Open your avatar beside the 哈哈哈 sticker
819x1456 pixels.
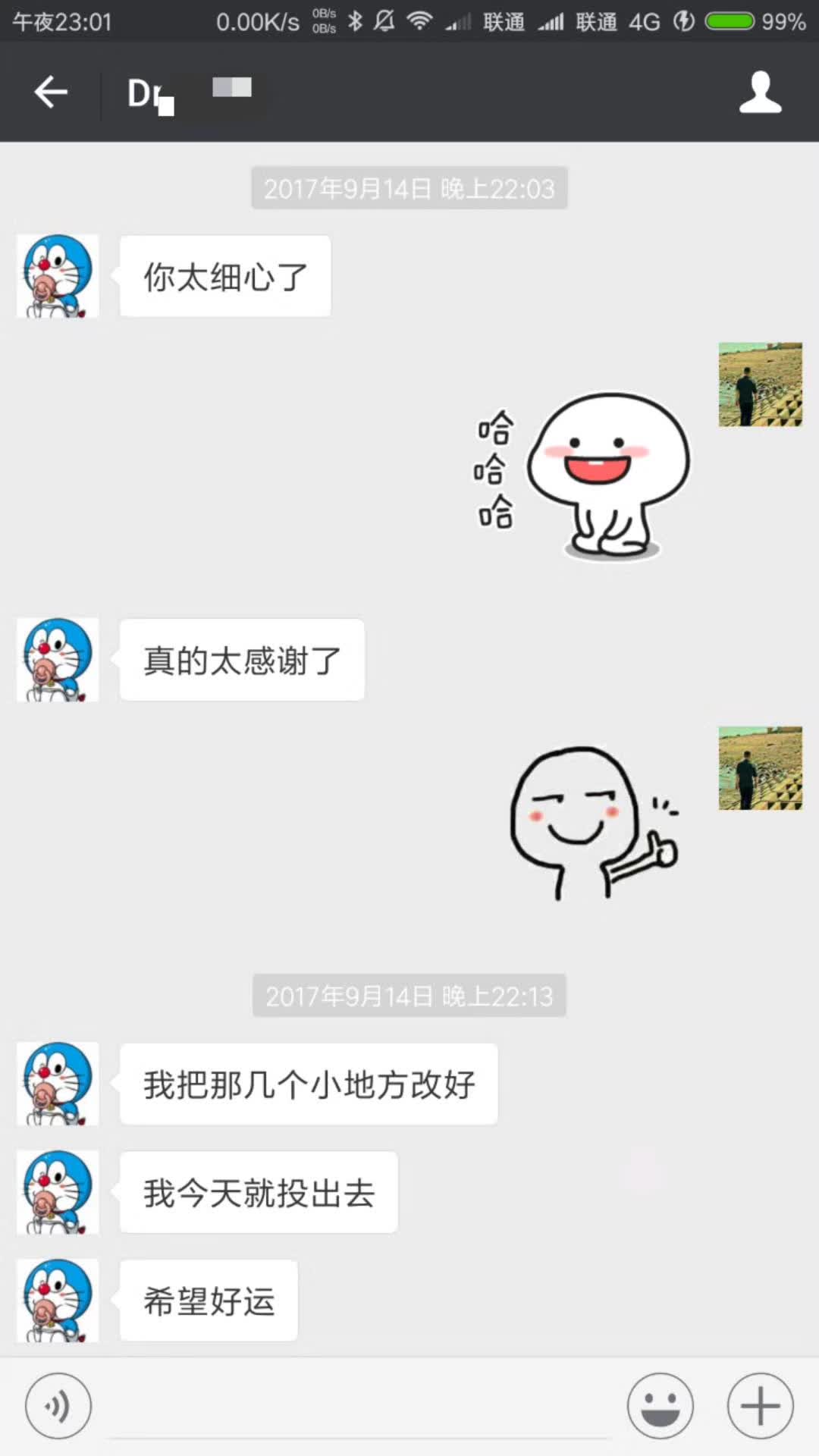760,384
